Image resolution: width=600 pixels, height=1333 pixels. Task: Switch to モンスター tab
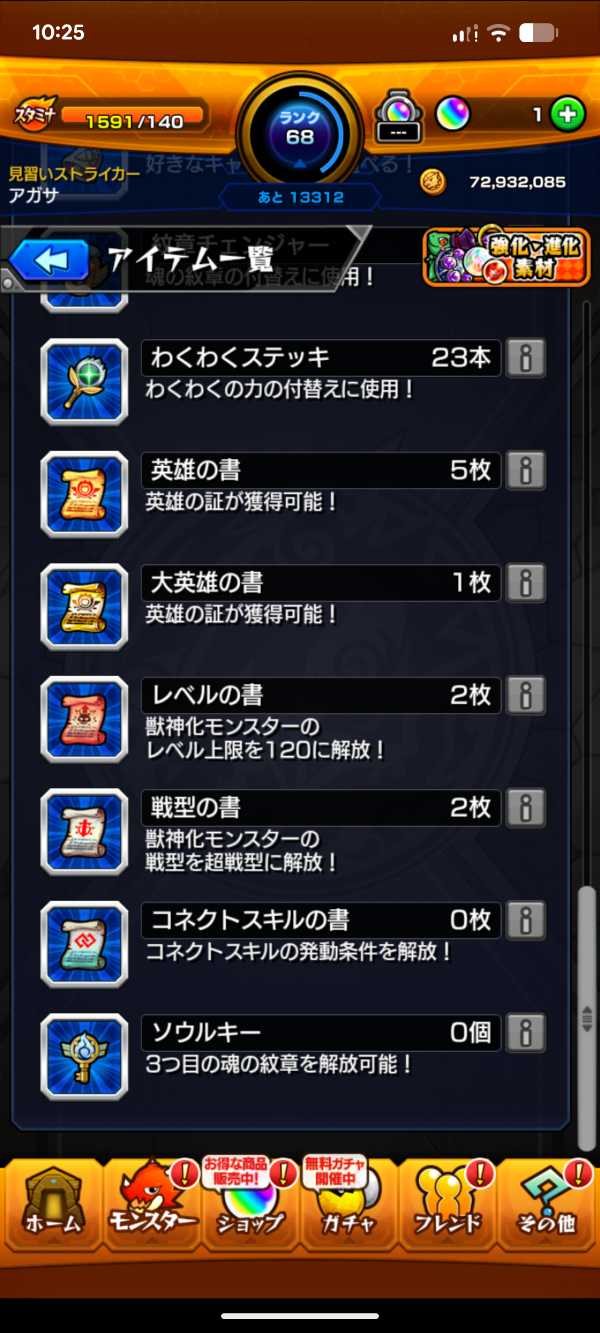click(151, 1206)
